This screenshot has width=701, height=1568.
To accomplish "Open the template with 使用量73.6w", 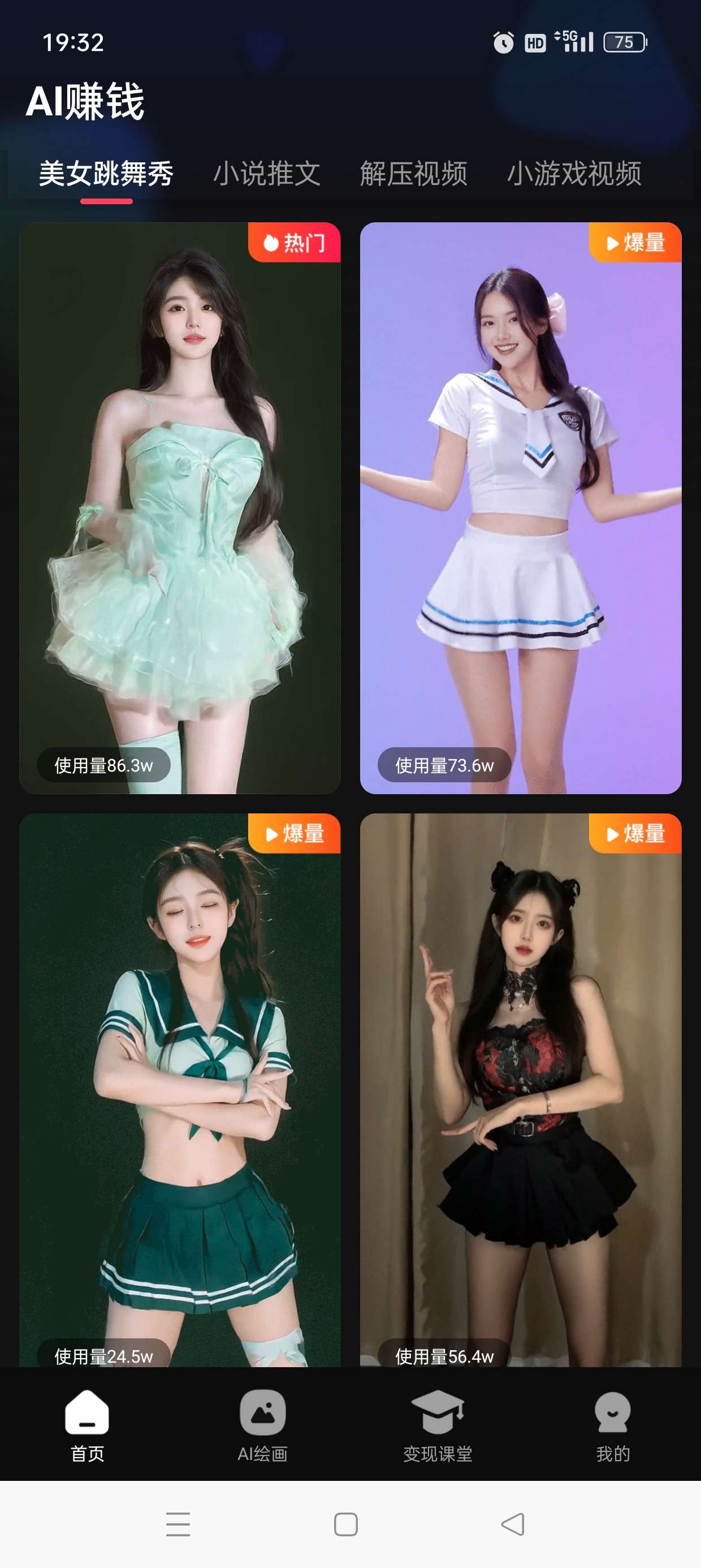I will tap(520, 507).
